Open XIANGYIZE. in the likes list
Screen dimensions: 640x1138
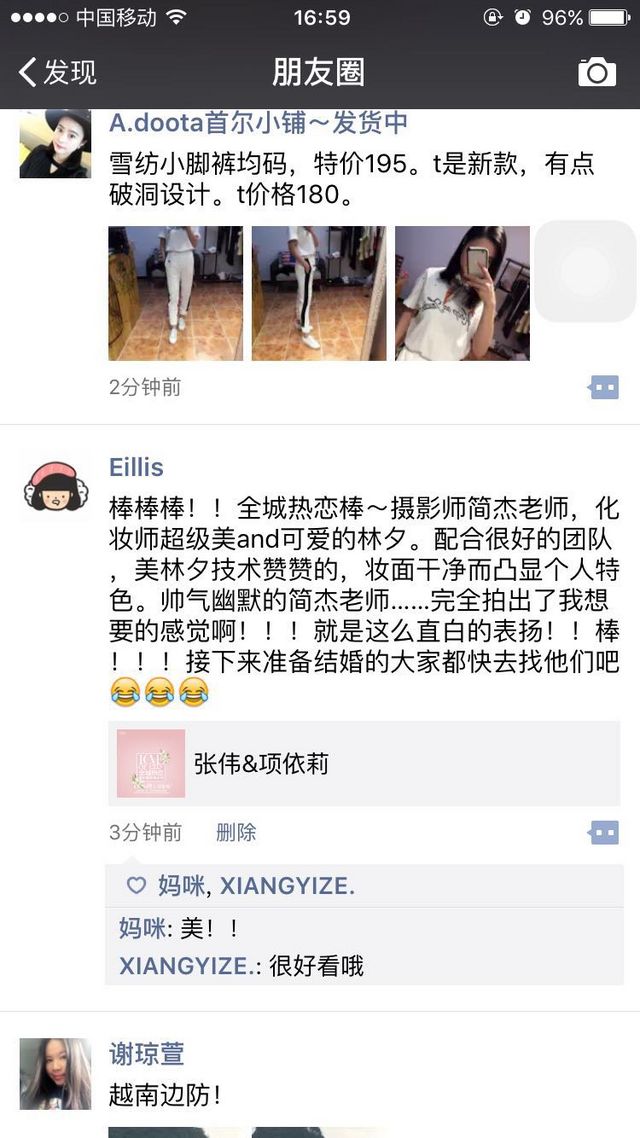pos(287,885)
